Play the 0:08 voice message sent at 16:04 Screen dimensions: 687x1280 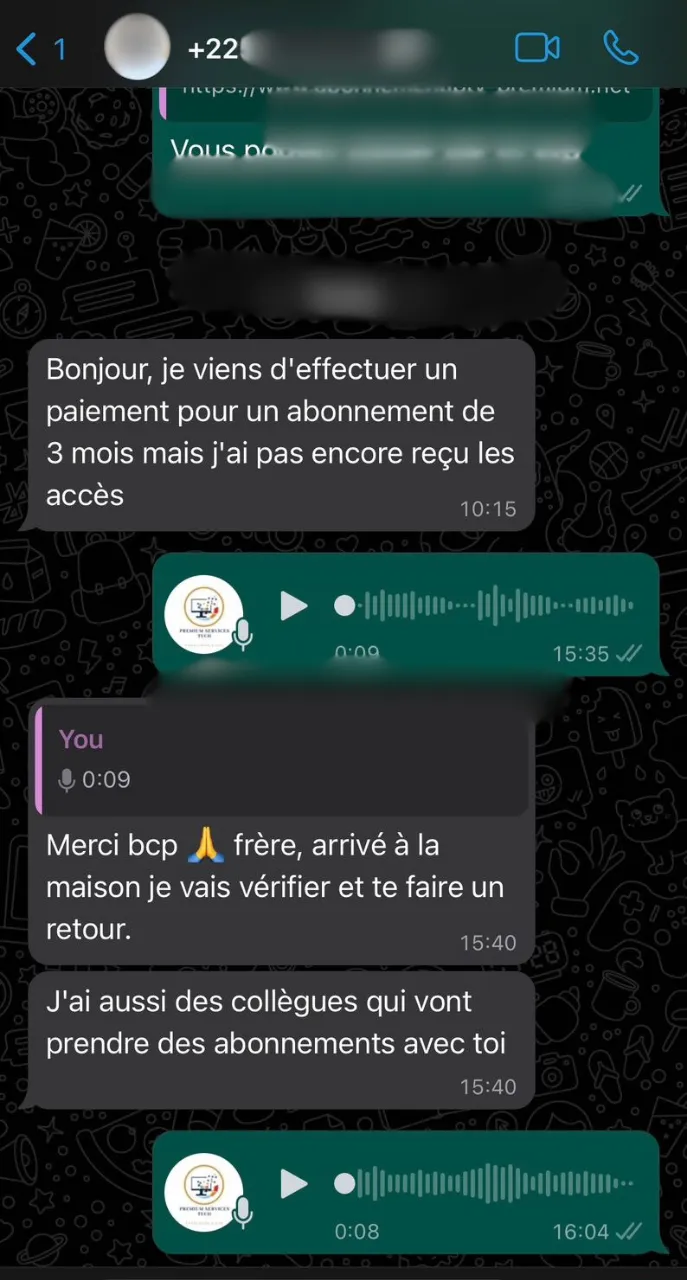click(293, 1184)
